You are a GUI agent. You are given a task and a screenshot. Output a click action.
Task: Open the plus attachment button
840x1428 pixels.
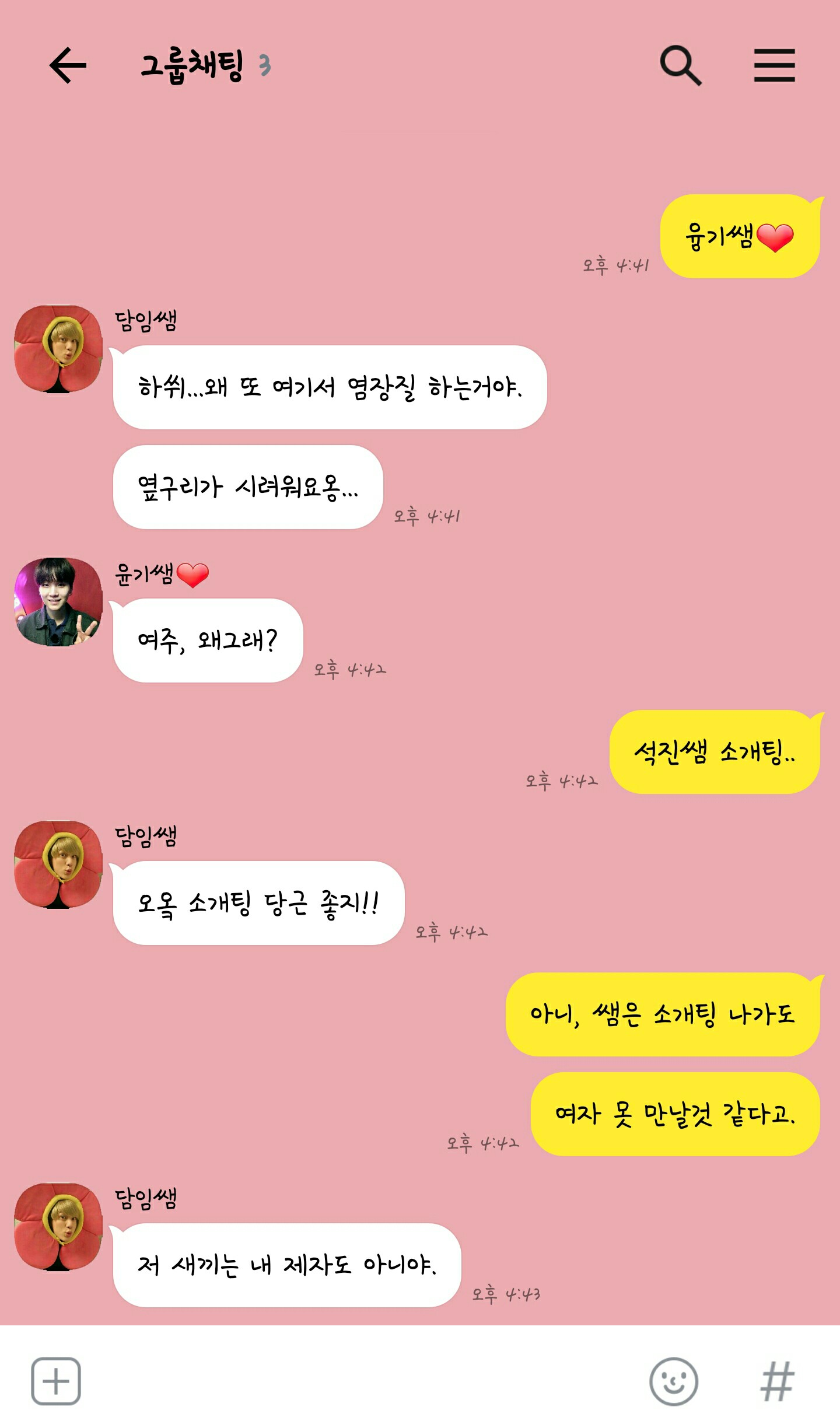coord(56,1381)
